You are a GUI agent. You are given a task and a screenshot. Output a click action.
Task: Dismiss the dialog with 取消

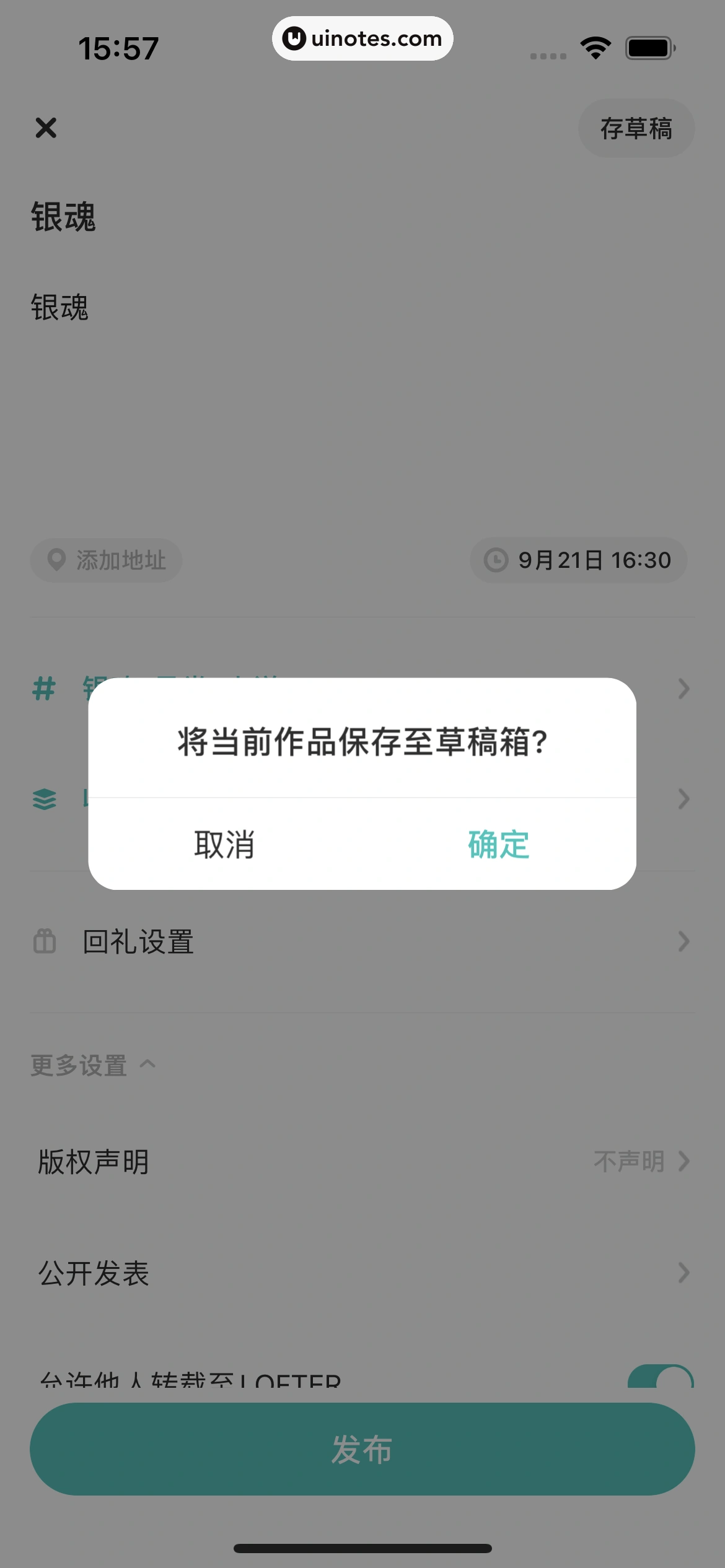225,845
